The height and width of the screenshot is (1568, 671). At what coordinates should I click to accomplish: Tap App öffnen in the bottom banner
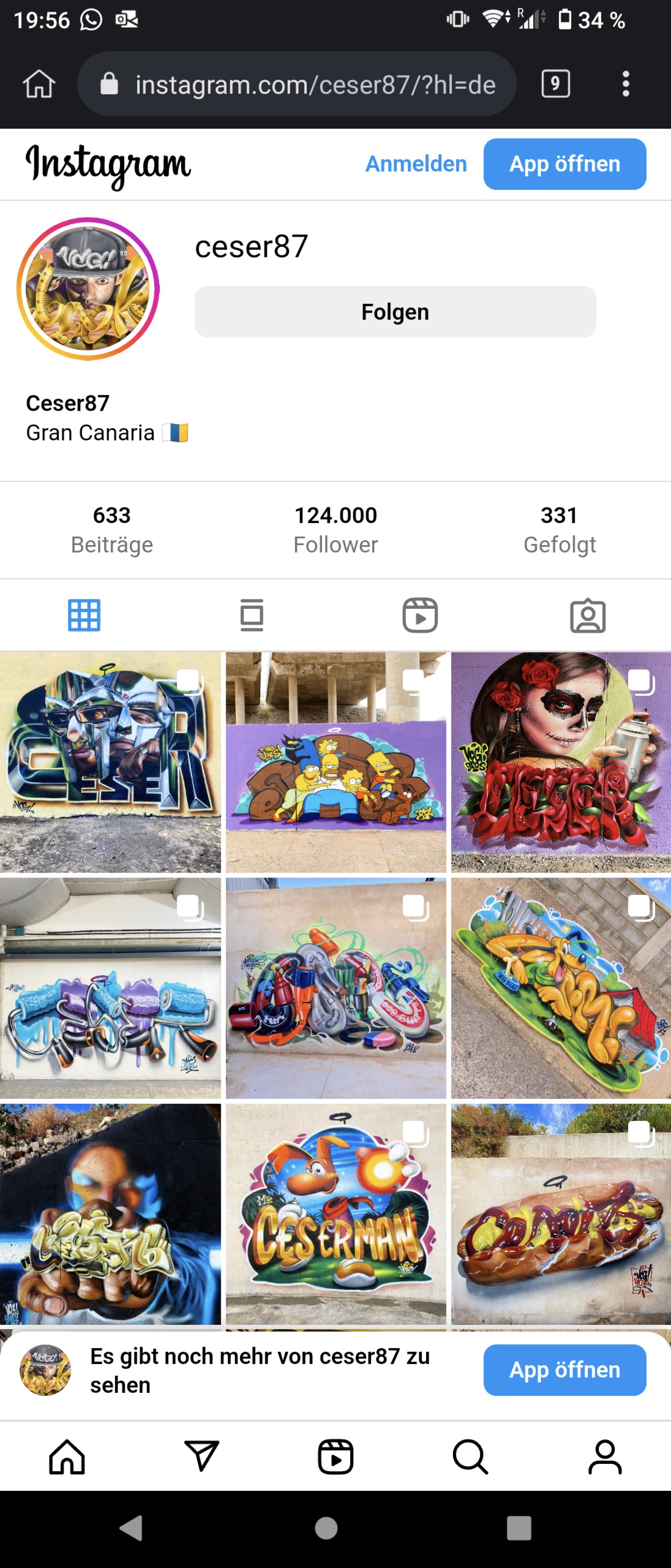tap(564, 1370)
